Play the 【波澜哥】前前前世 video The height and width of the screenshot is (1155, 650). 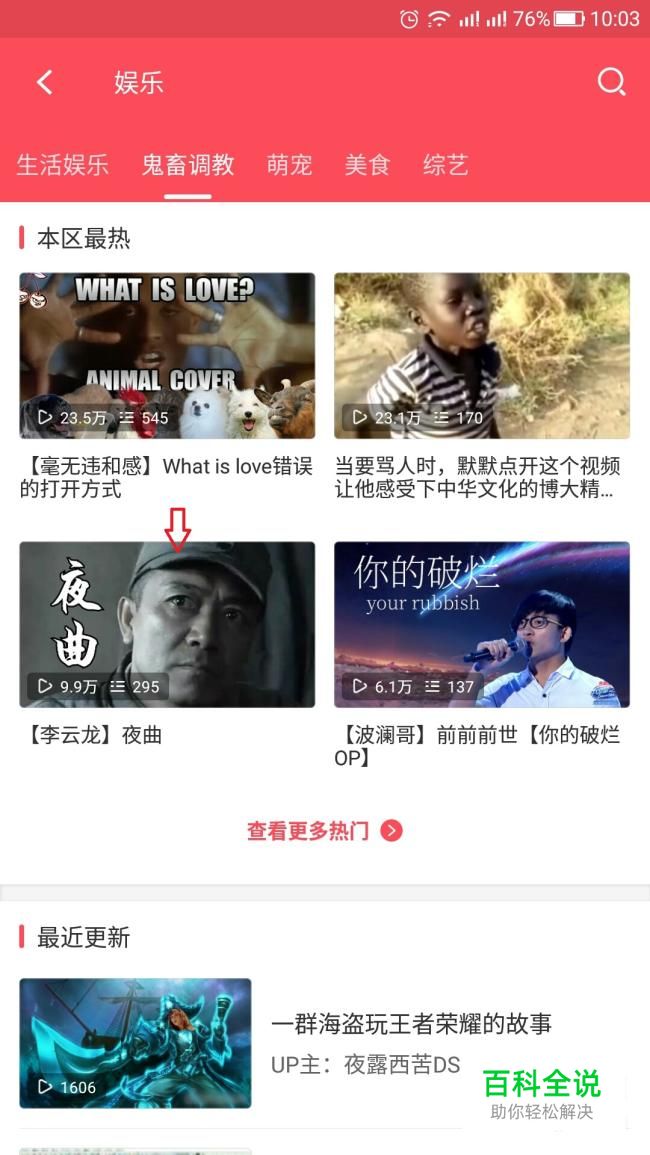click(482, 625)
